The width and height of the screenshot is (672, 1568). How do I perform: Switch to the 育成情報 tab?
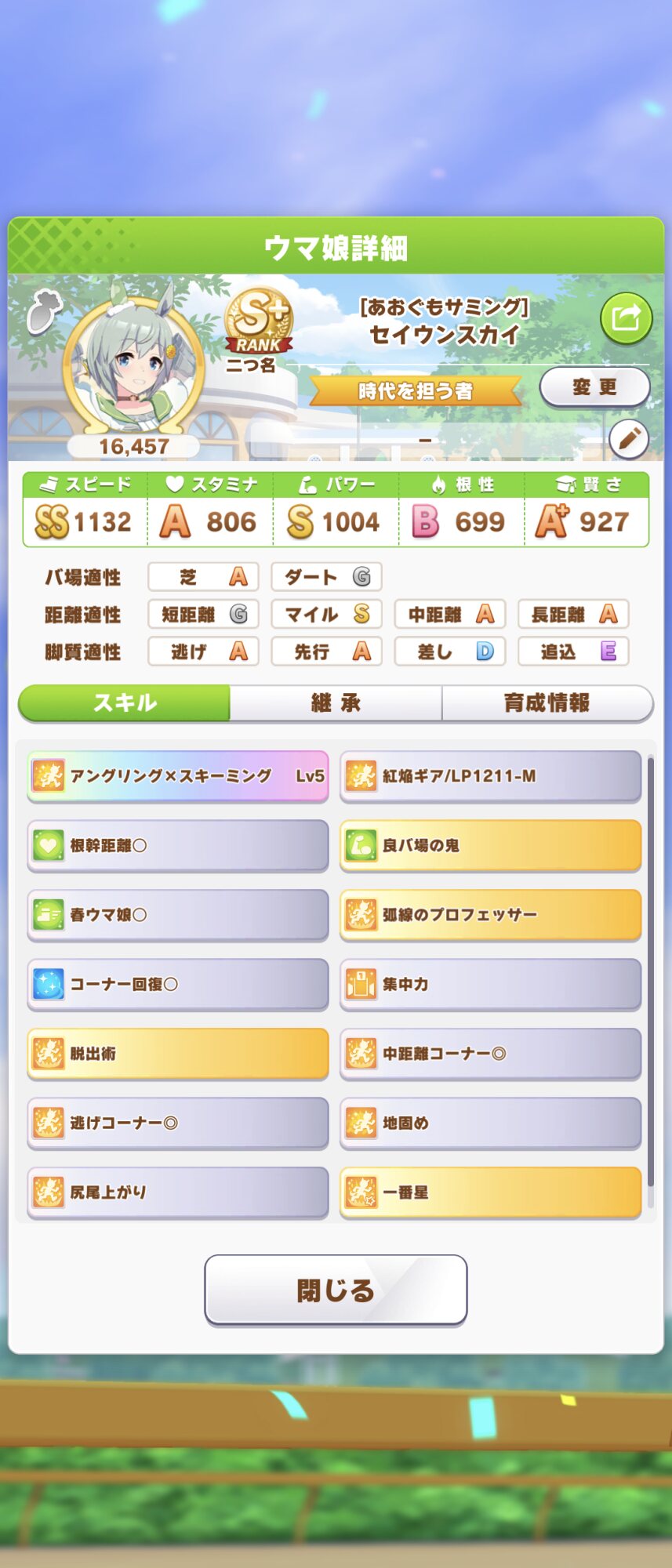(547, 702)
